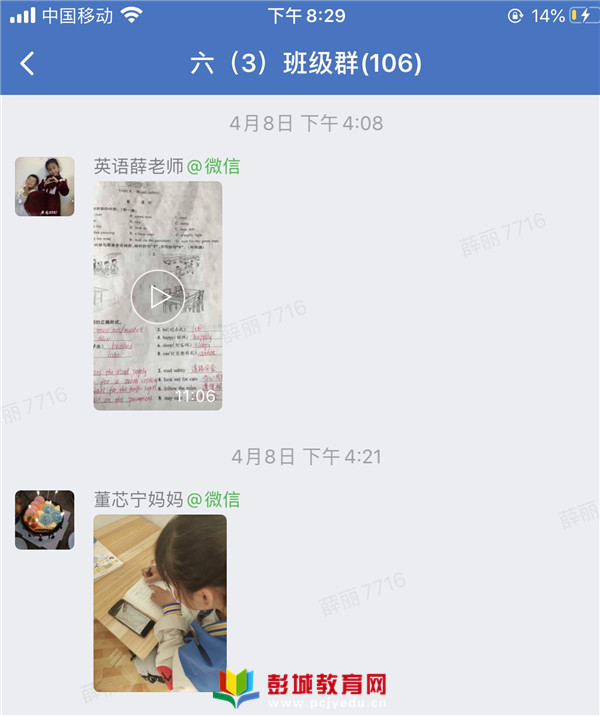Play the video from 英语薛老师
The width and height of the screenshot is (600, 716).
pos(158,296)
